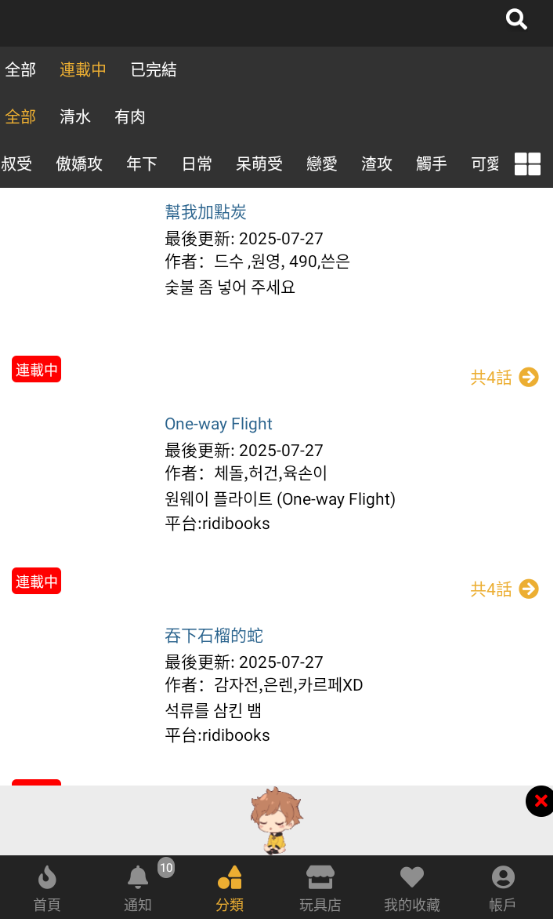Show all items under the 全部 status
This screenshot has width=553, height=919.
tap(21, 70)
